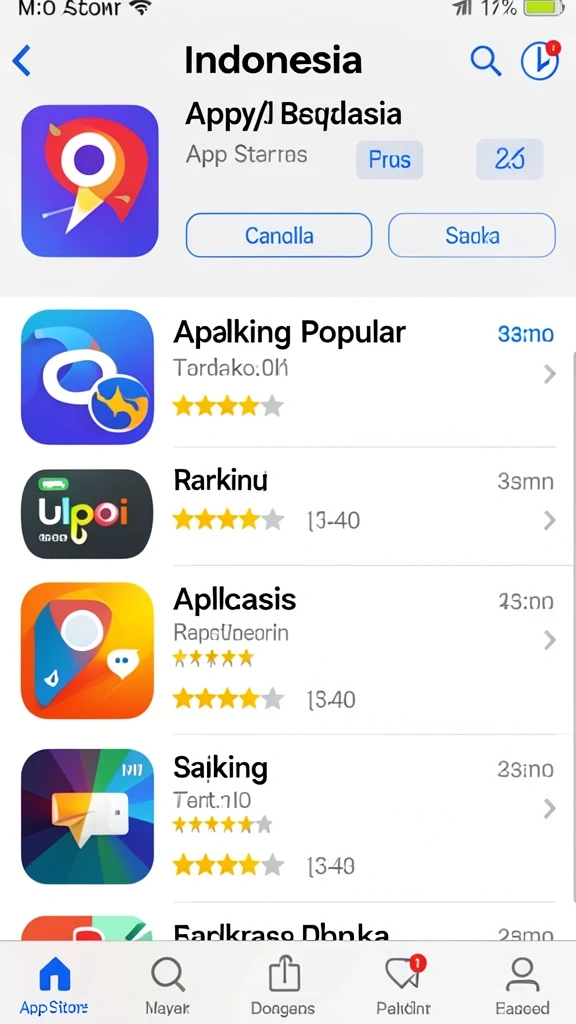
Task: Switch to the Dongens tab
Action: tap(283, 985)
